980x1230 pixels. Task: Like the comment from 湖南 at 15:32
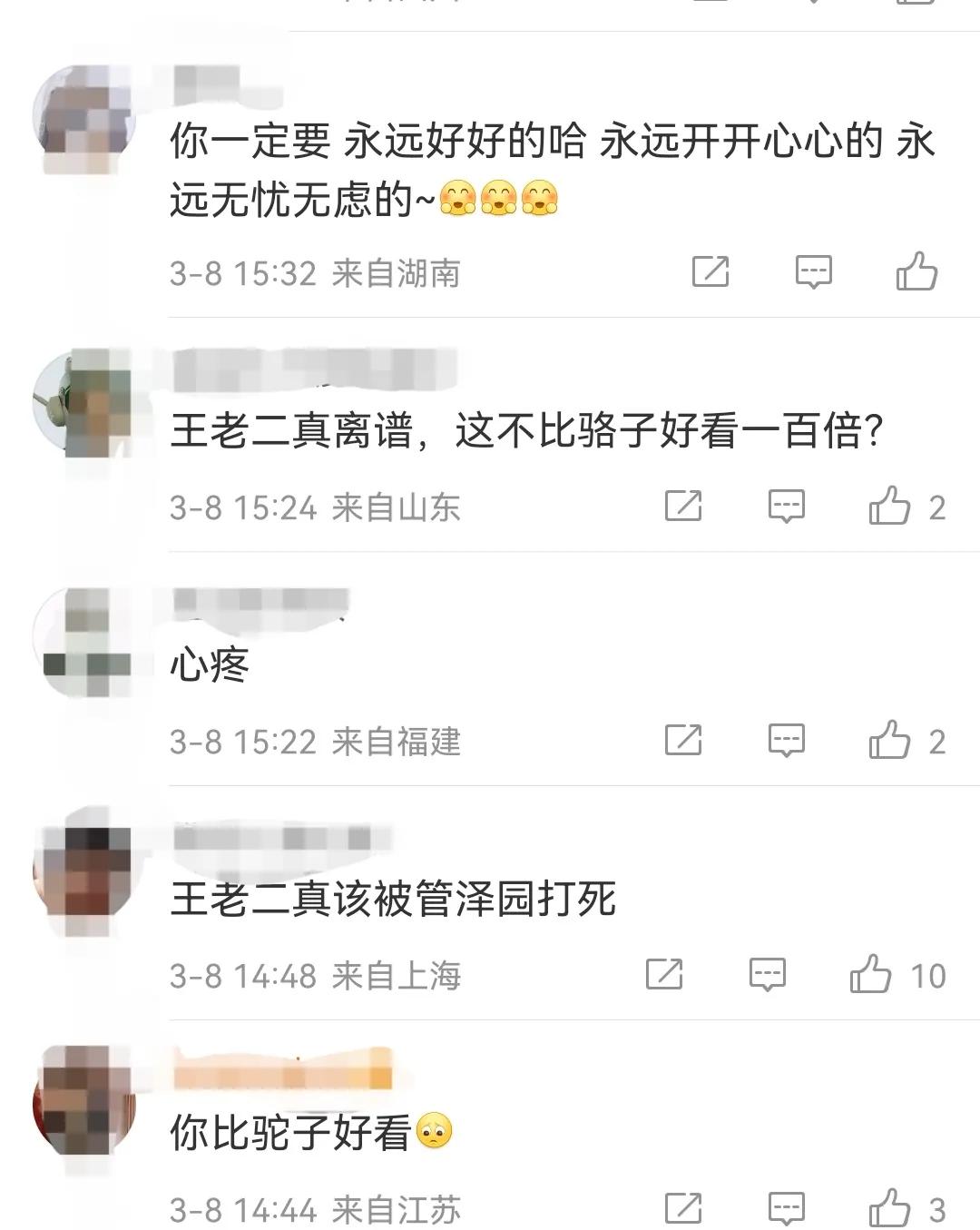916,271
